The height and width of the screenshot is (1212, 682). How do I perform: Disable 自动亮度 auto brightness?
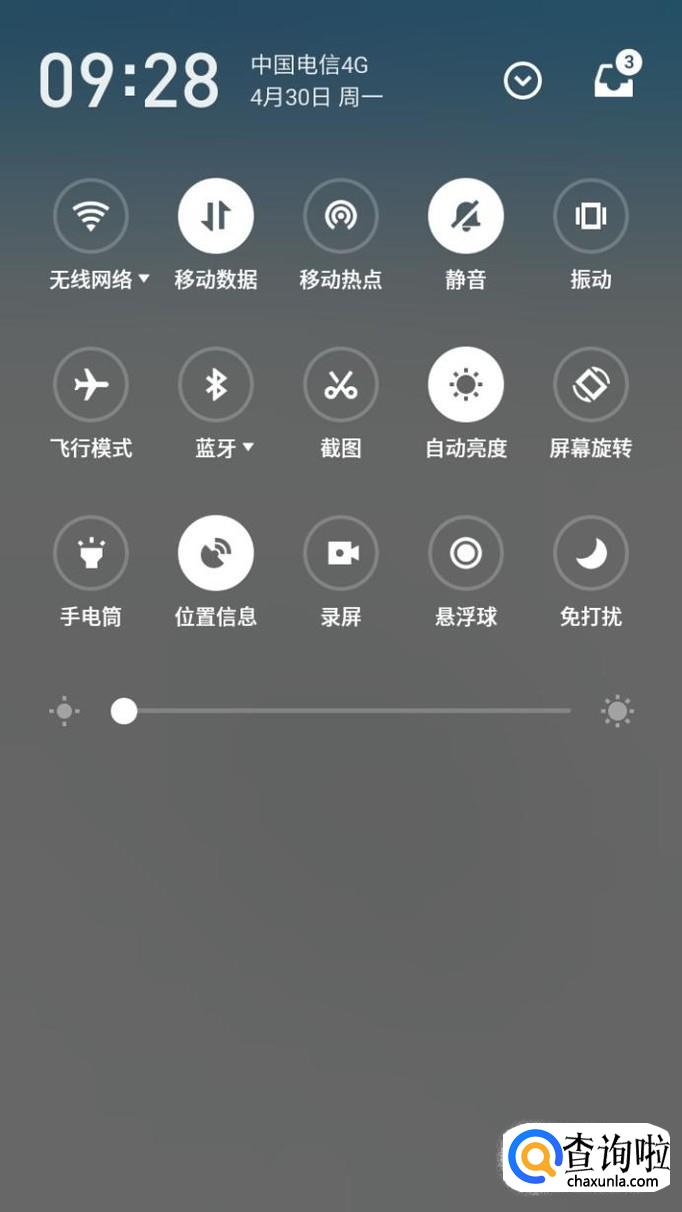(x=466, y=384)
